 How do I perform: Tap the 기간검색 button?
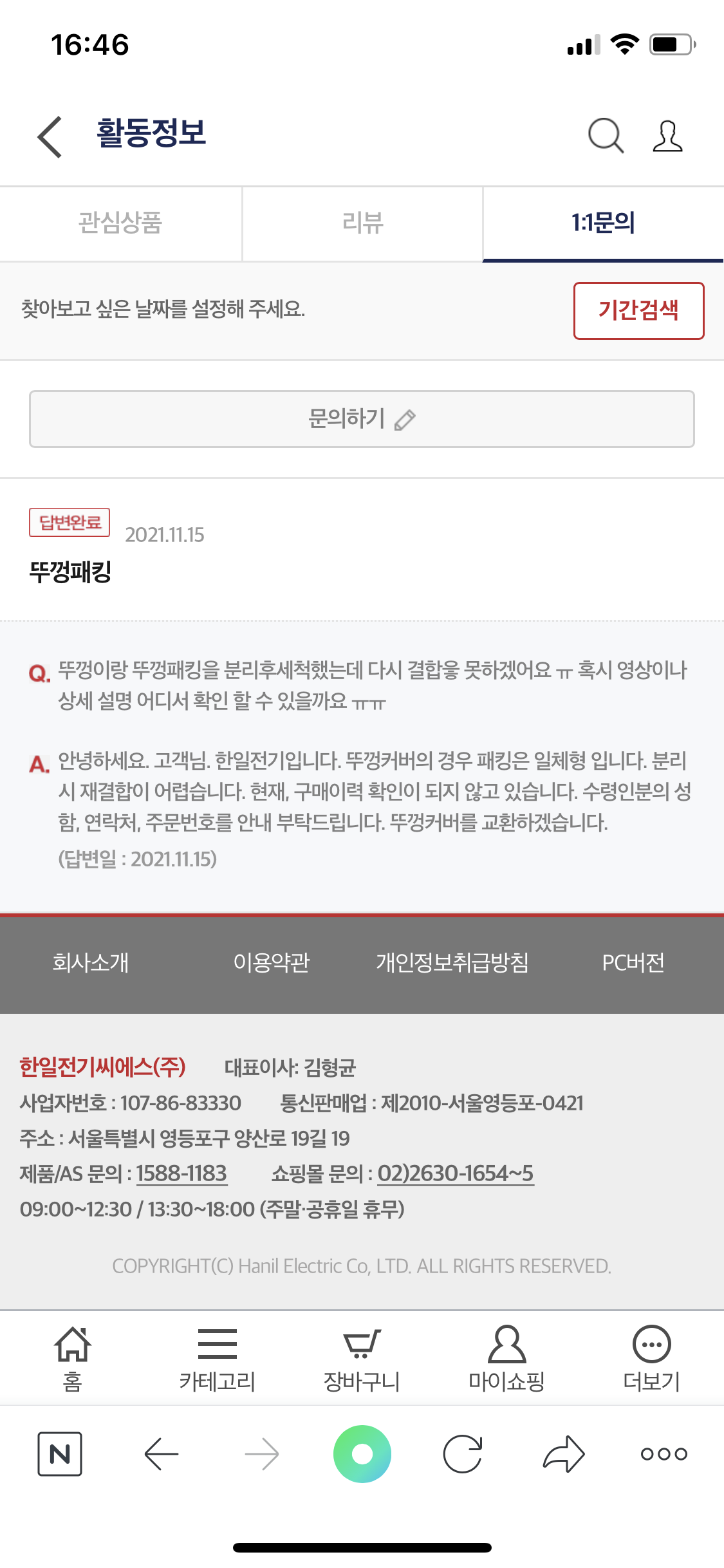[x=638, y=310]
